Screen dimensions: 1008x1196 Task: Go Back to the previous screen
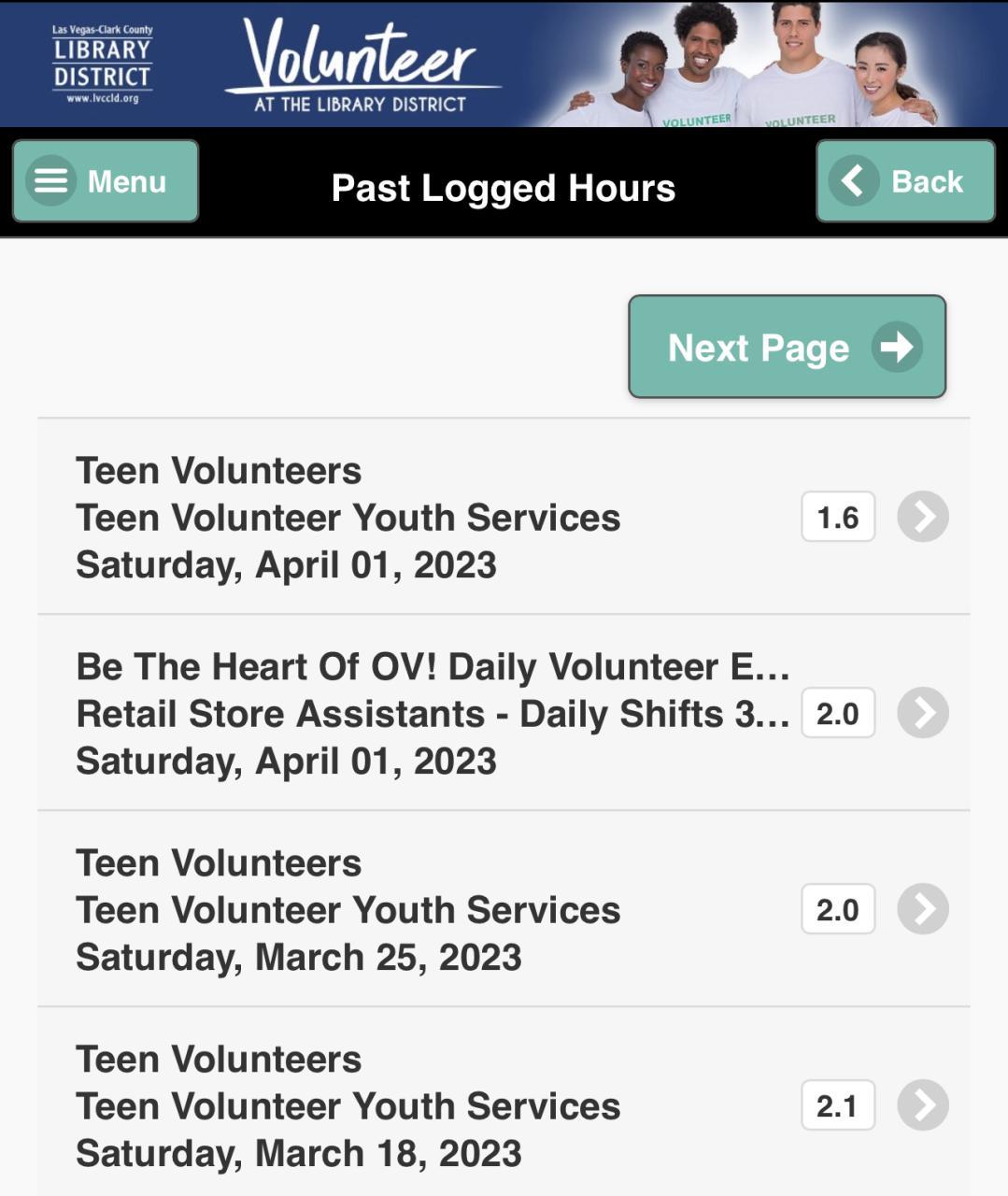pos(904,181)
